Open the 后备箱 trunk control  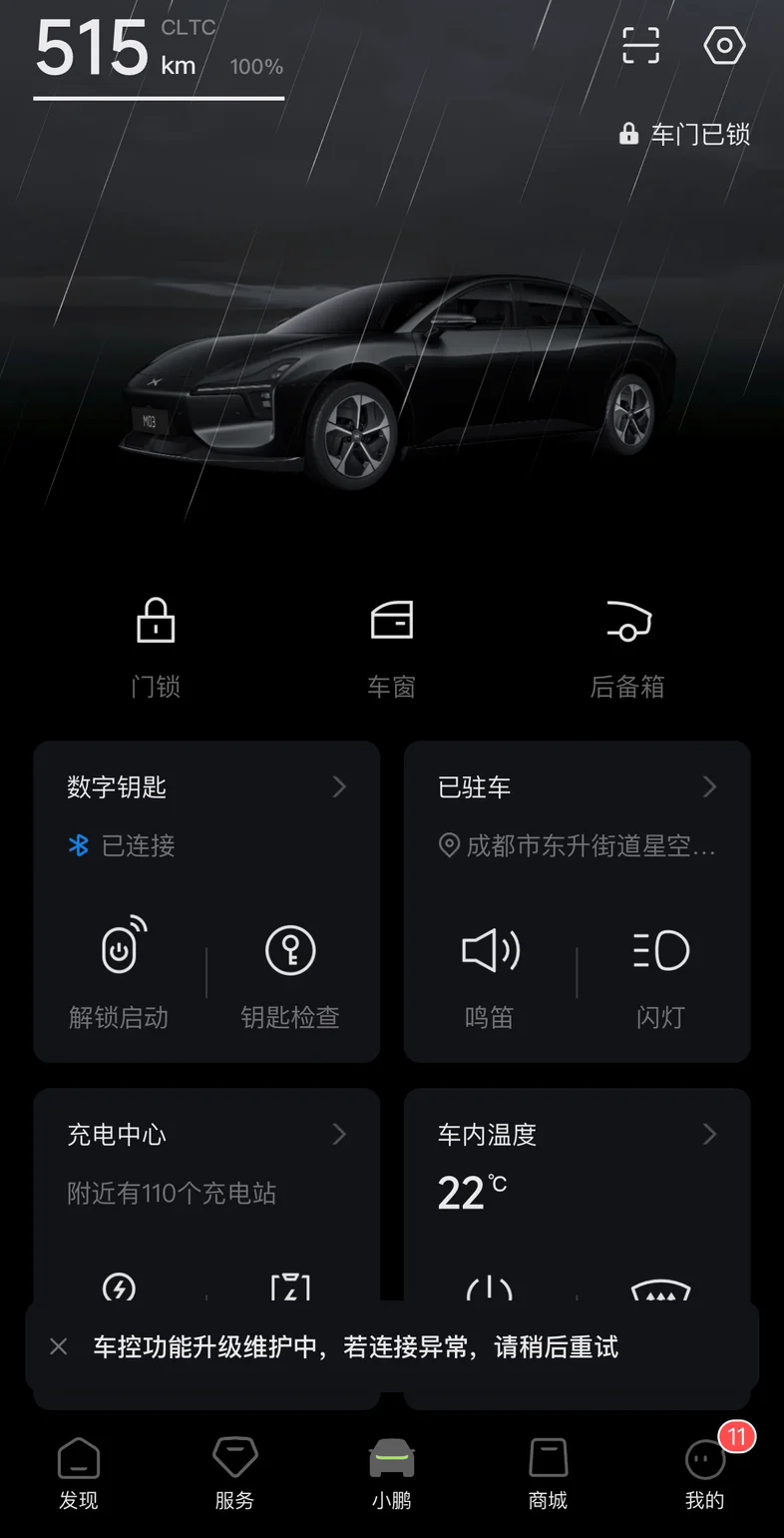(627, 649)
